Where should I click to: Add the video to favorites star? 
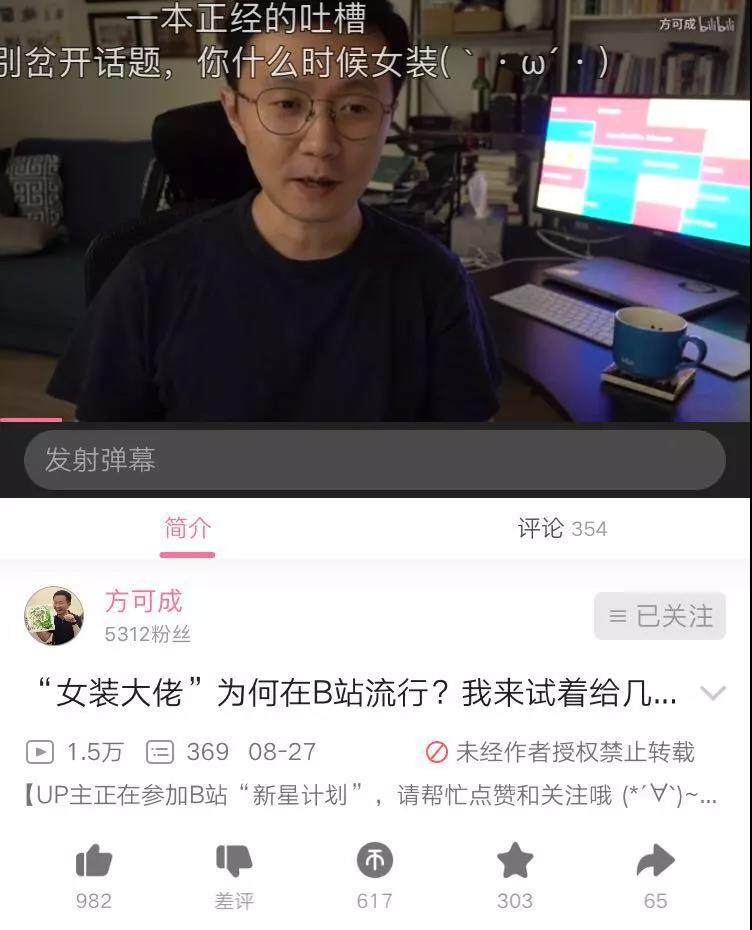click(515, 861)
